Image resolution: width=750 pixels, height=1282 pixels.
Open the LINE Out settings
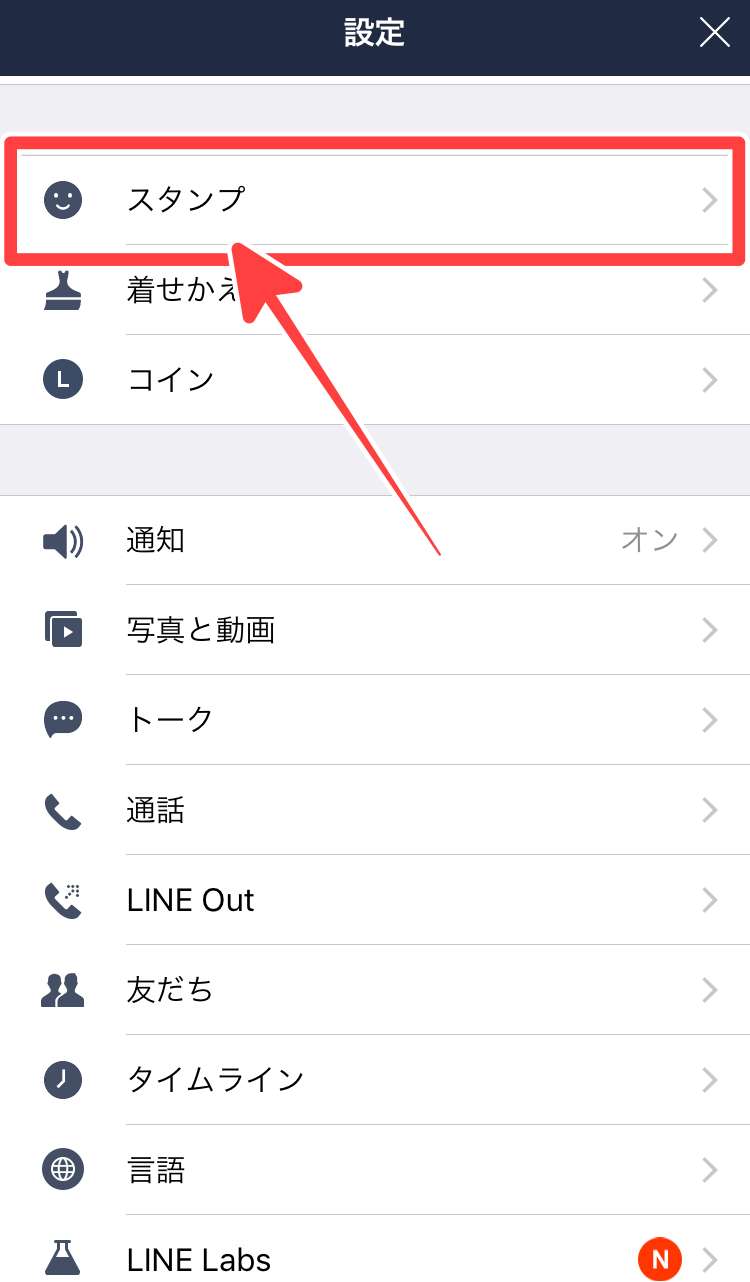tap(375, 900)
